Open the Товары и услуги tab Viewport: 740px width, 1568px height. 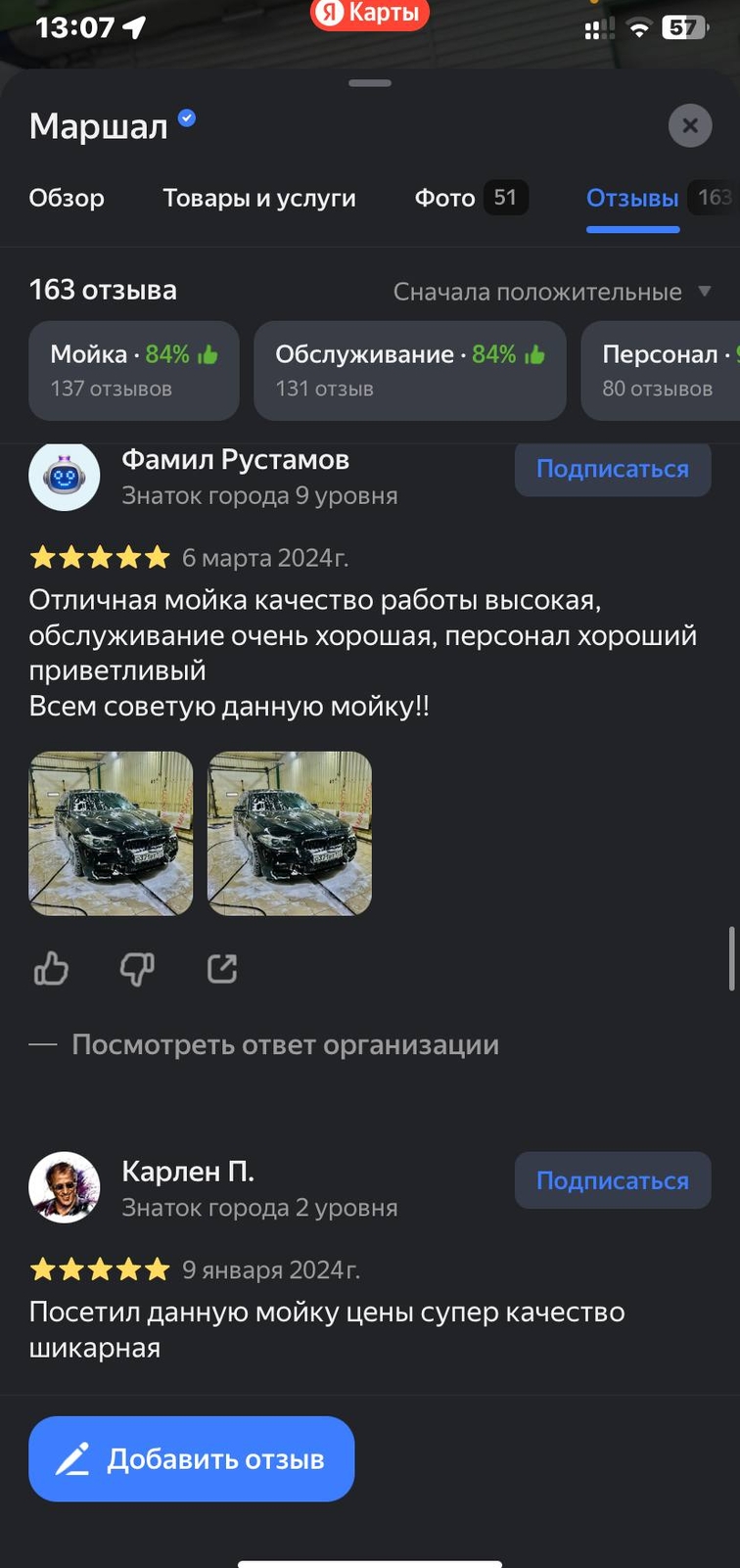click(259, 198)
